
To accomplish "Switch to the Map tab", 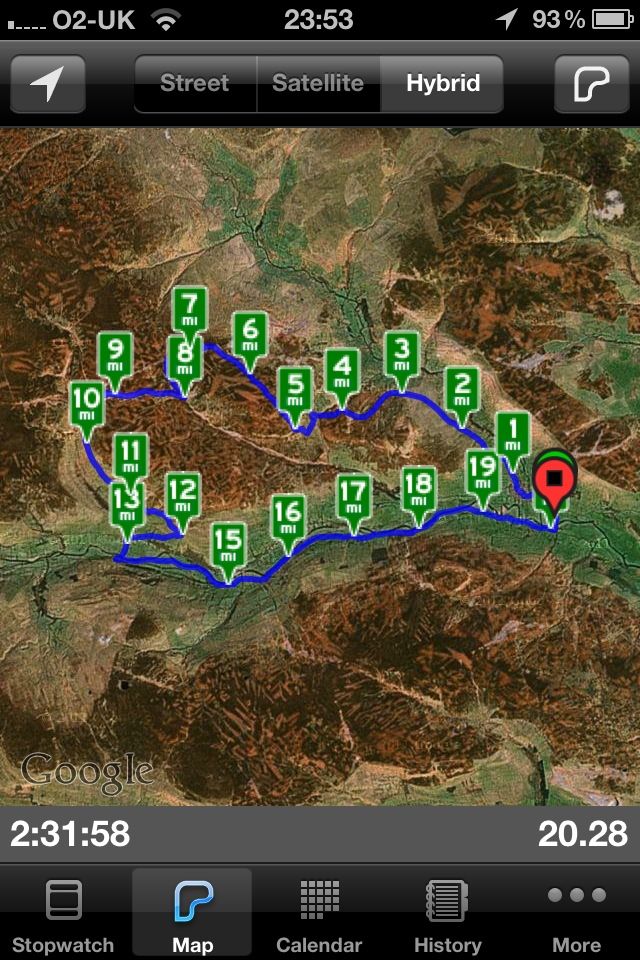I will 192,914.
